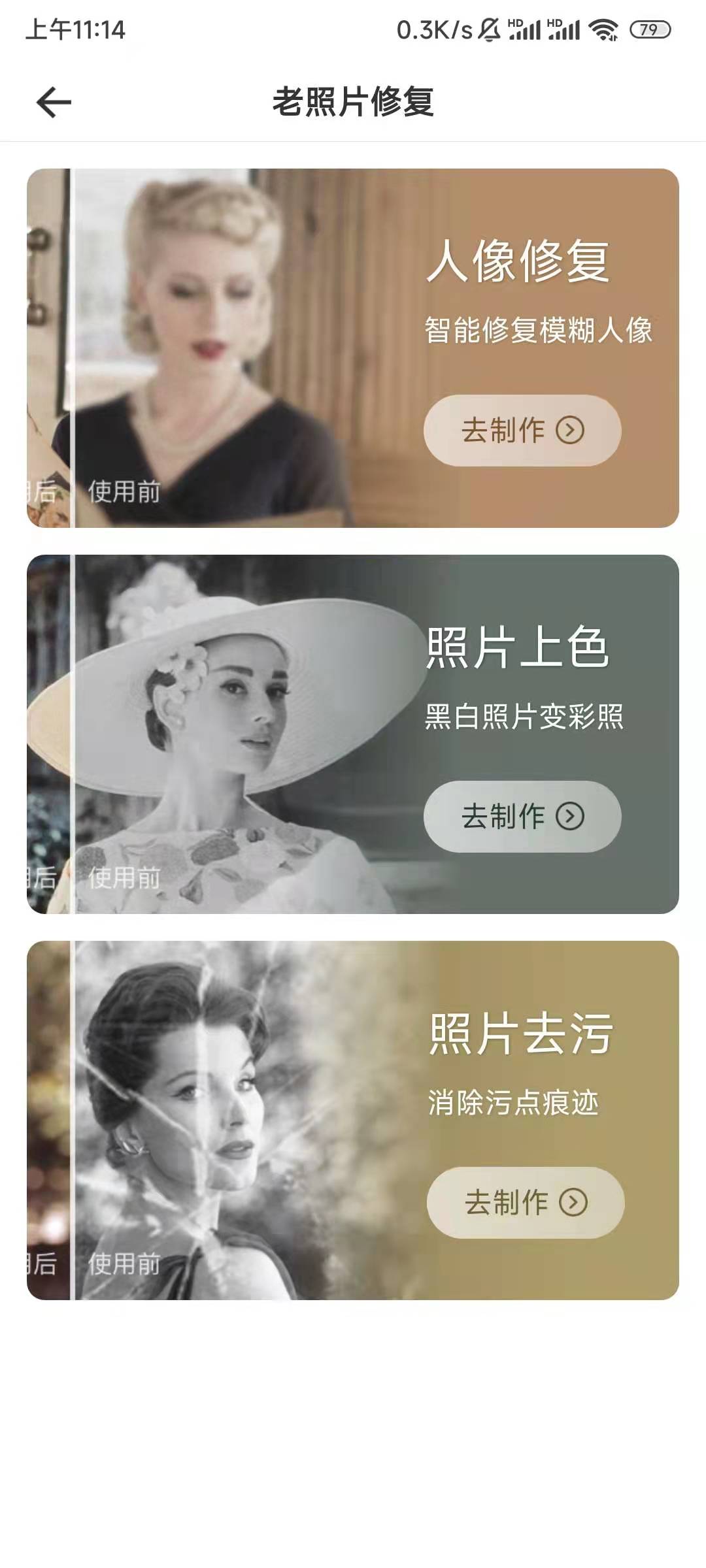Tap 去制作 under 人像修复
Screen dimensions: 706x1568
pos(522,431)
